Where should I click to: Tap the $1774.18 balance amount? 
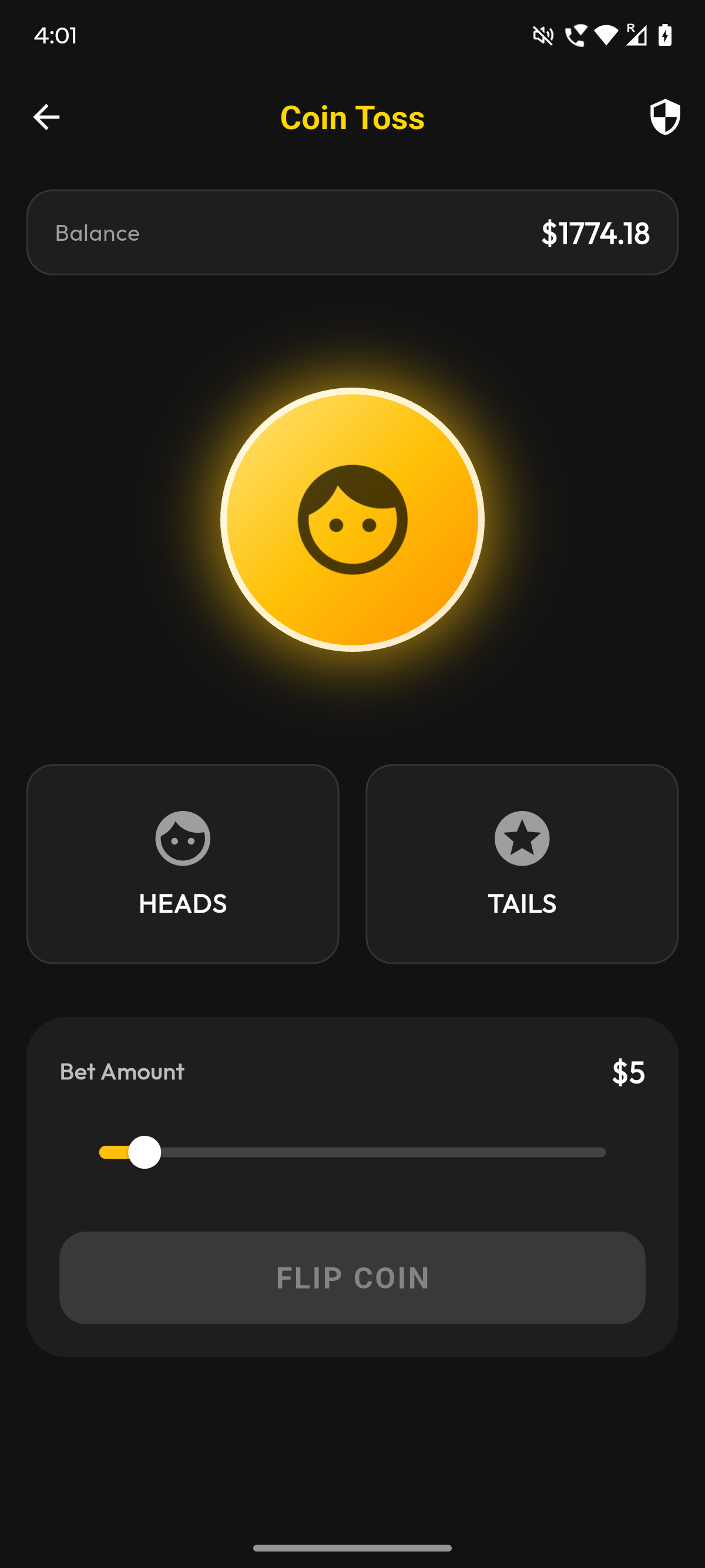pos(596,232)
